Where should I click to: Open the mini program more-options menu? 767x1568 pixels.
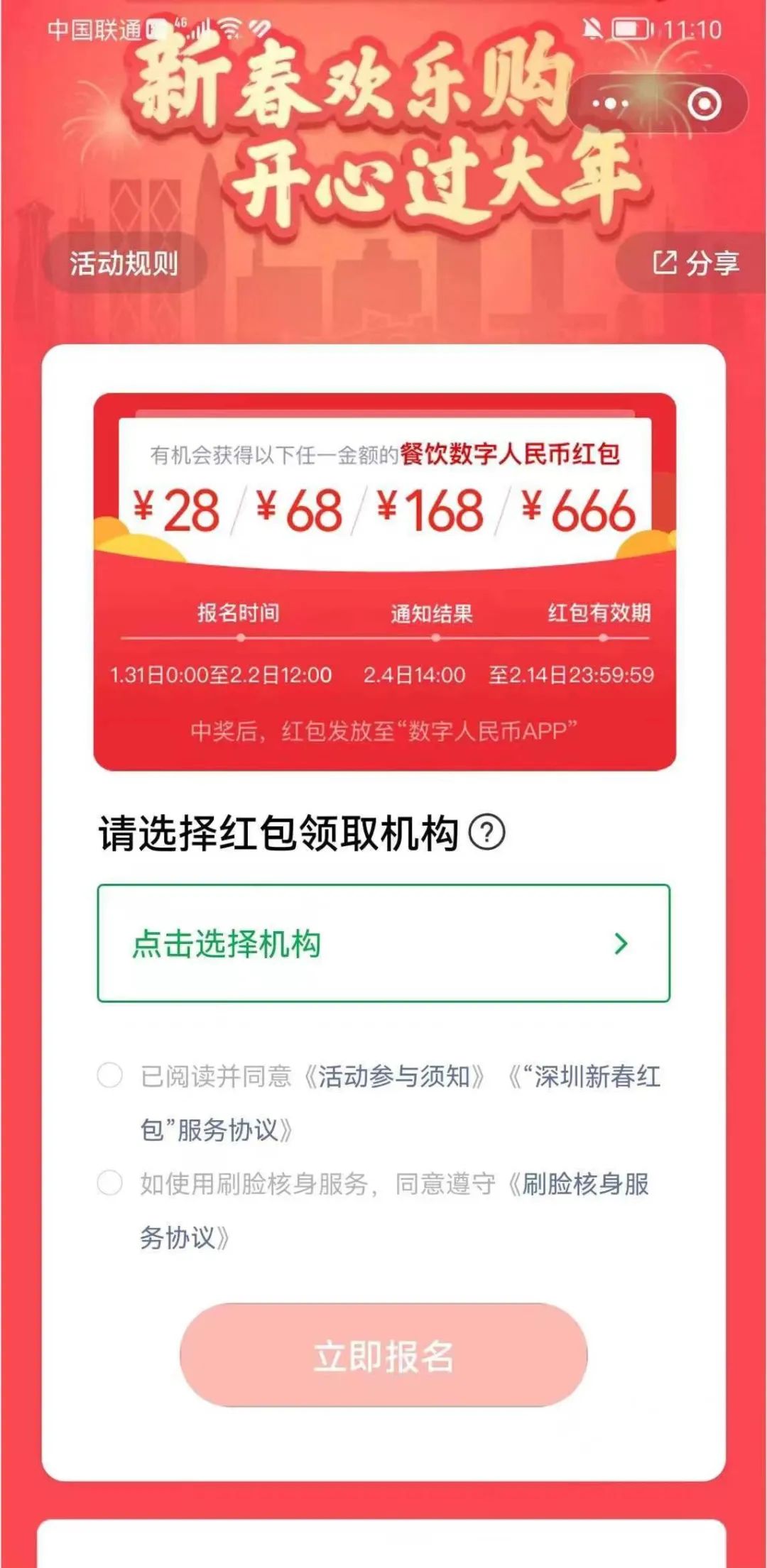[610, 104]
